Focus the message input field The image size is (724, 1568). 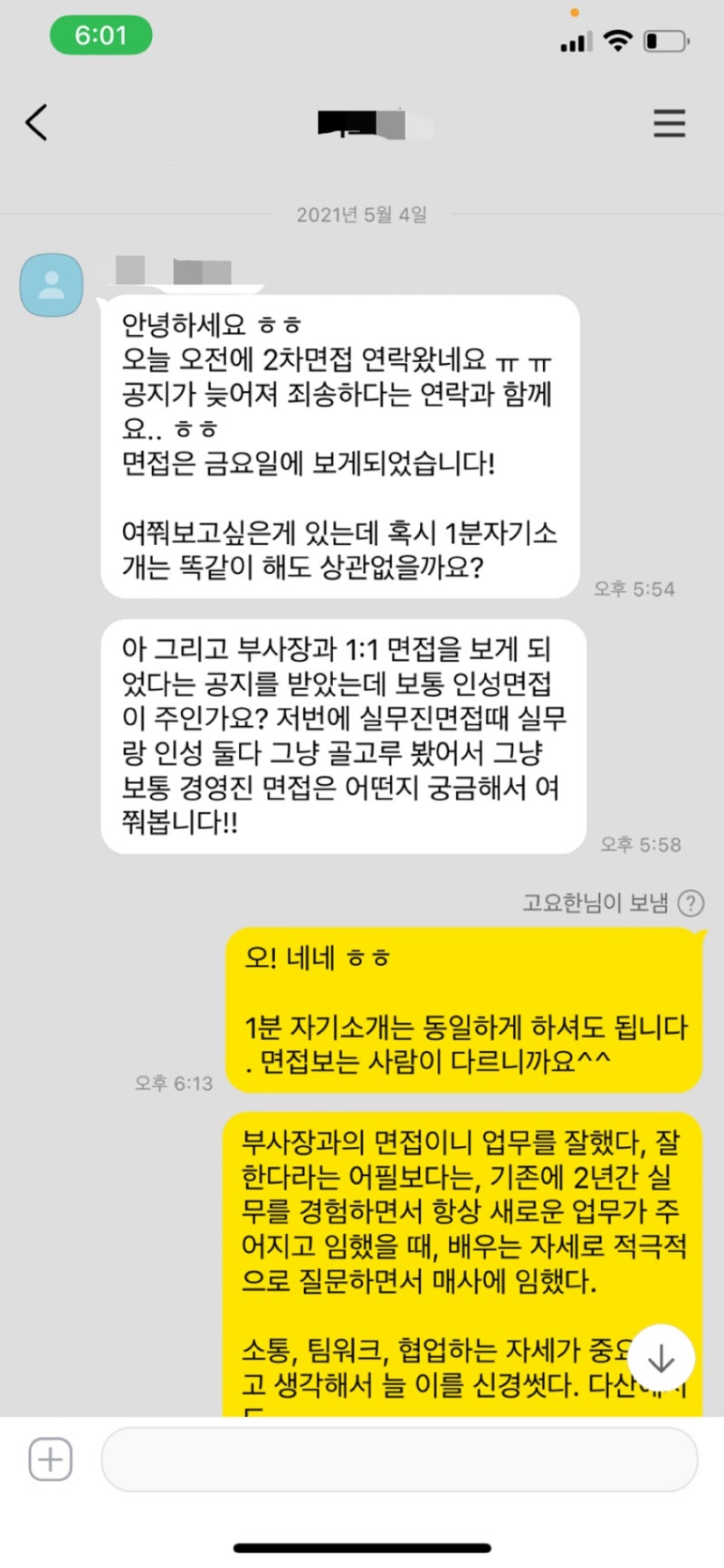(398, 1459)
